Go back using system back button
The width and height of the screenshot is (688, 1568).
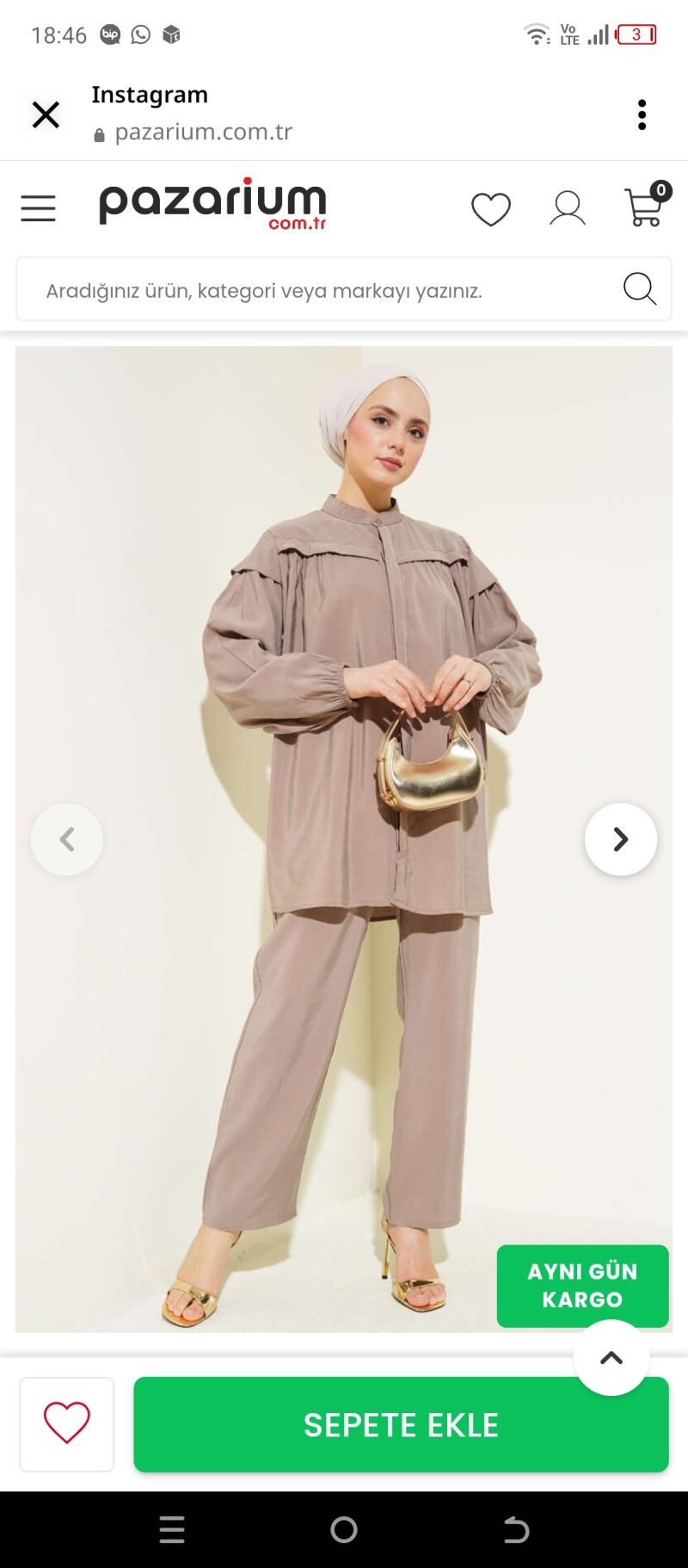[516, 1529]
